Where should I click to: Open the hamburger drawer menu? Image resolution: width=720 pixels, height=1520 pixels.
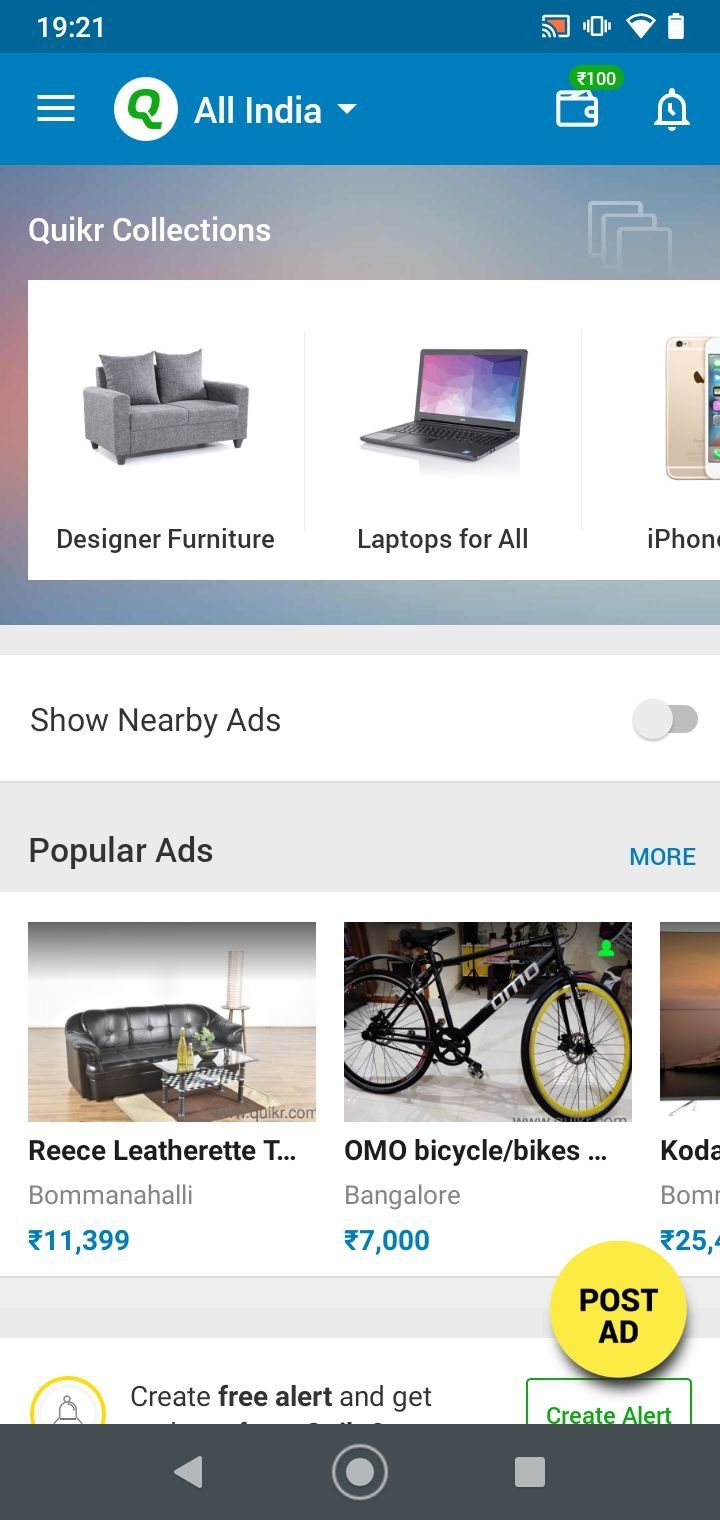pos(56,109)
